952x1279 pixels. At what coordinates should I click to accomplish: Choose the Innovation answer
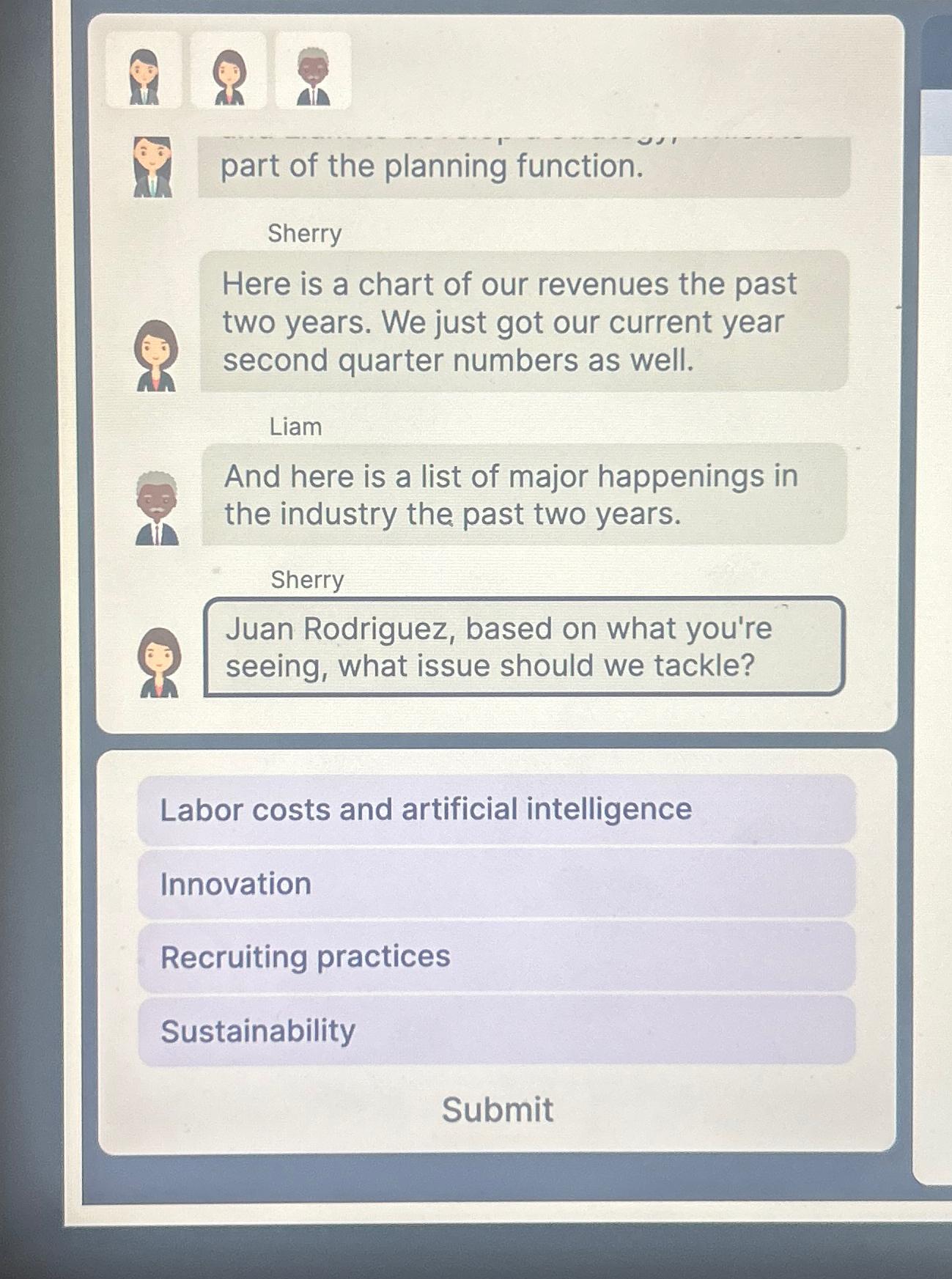pyautogui.click(x=496, y=884)
